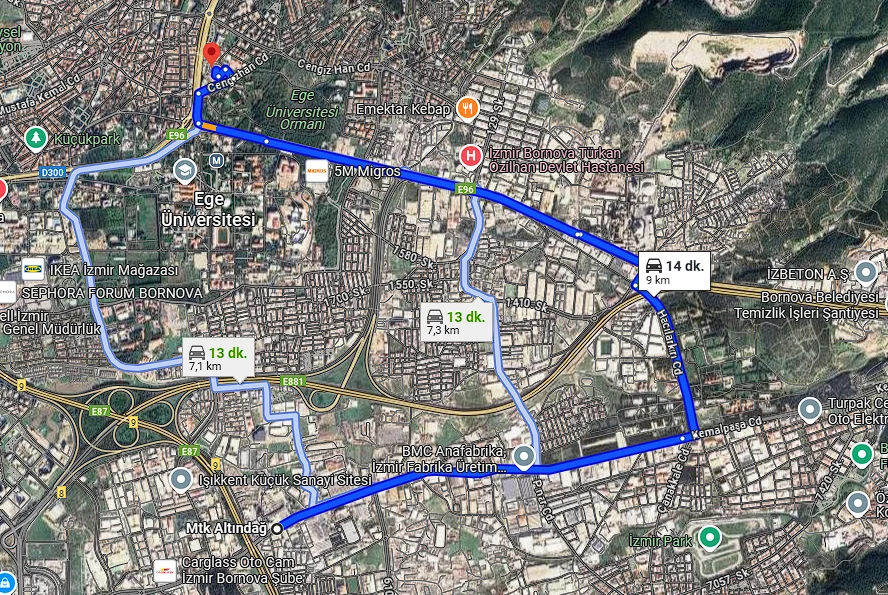Select the 13 dk. 7,3 km alternative route
The image size is (888, 595).
pyautogui.click(x=455, y=322)
